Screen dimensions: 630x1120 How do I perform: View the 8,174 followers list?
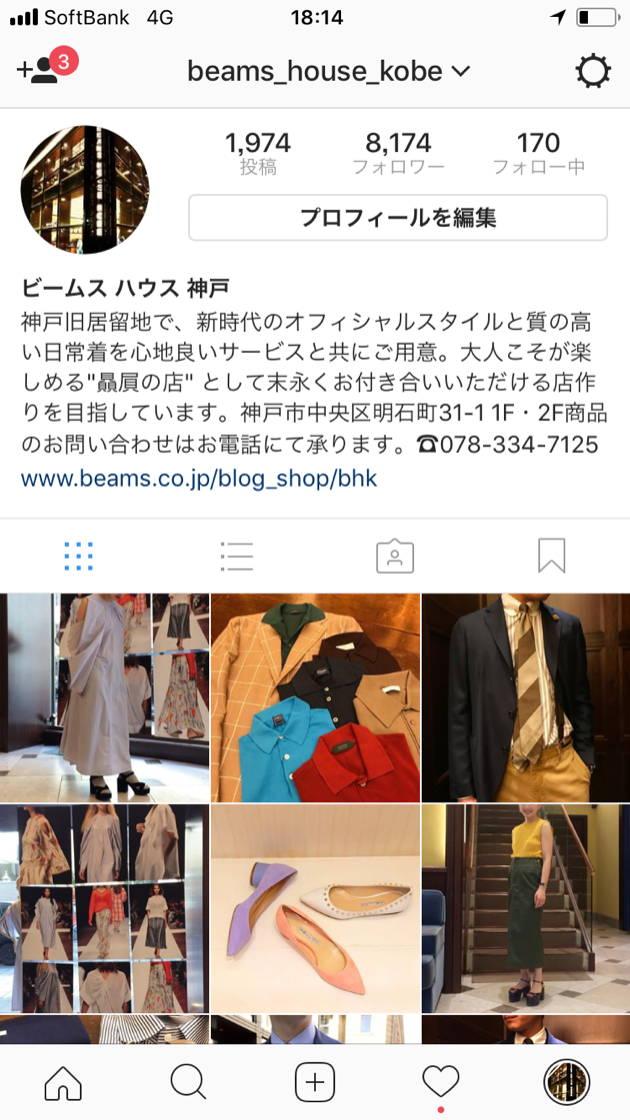[398, 153]
